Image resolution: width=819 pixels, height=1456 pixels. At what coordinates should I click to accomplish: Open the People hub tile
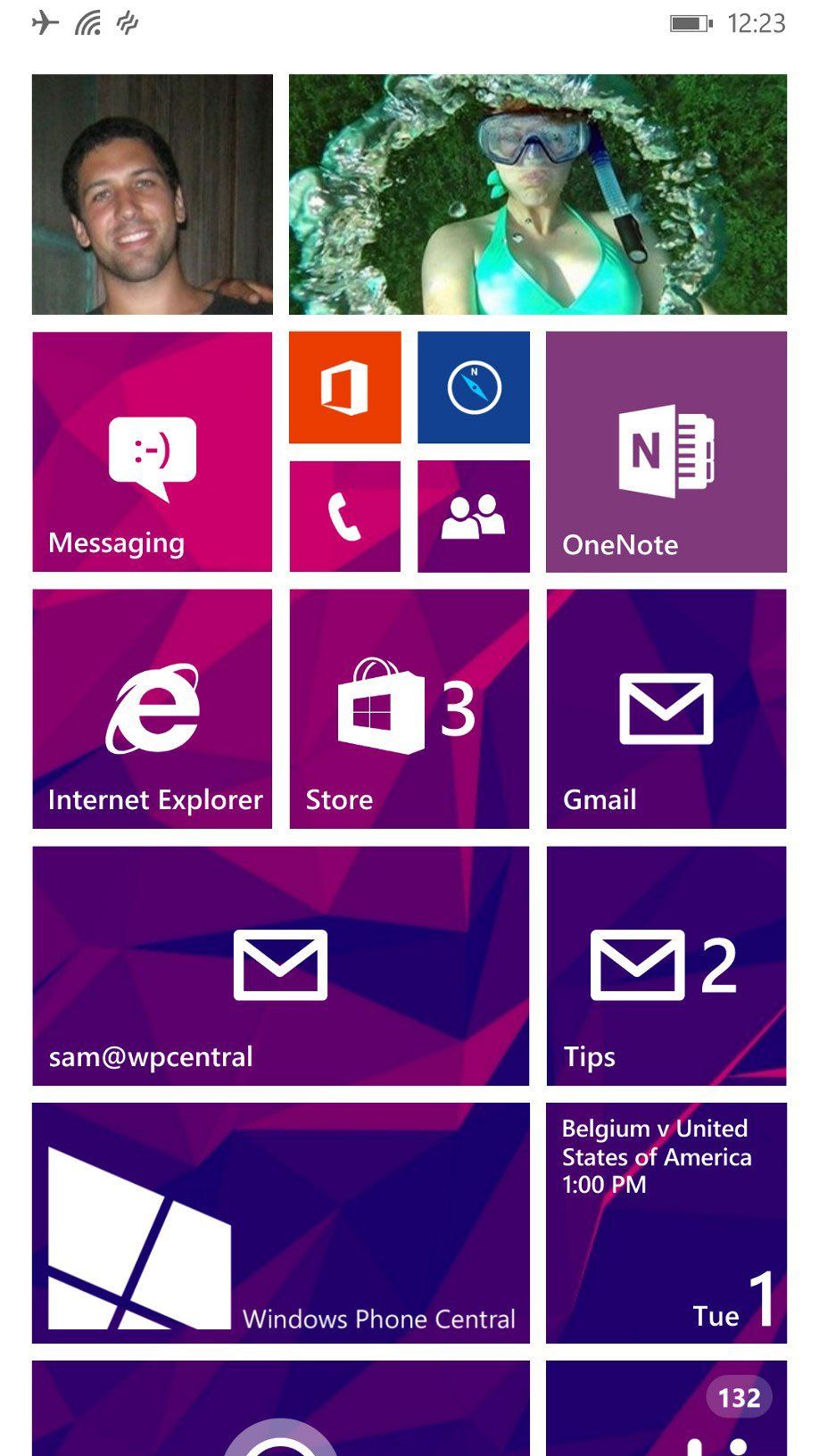(473, 516)
